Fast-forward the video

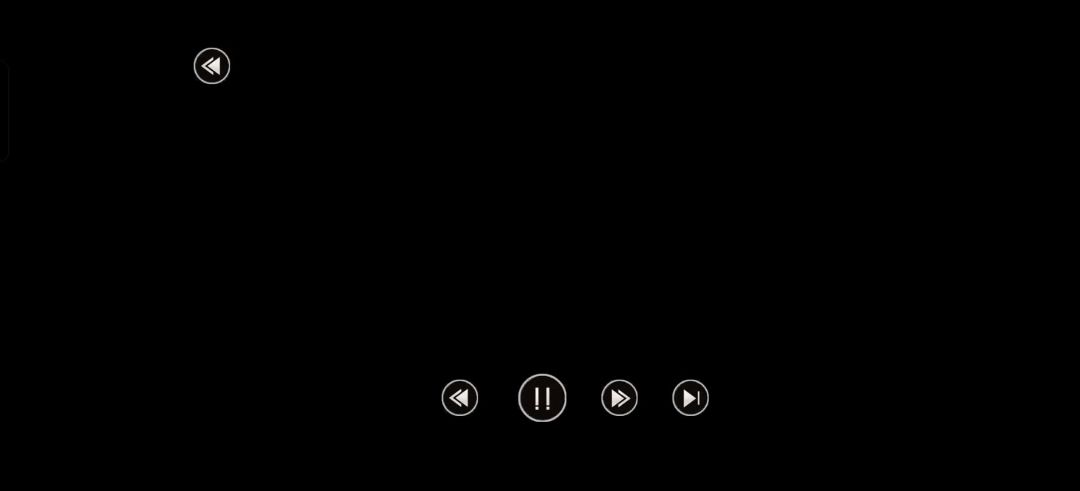[619, 398]
